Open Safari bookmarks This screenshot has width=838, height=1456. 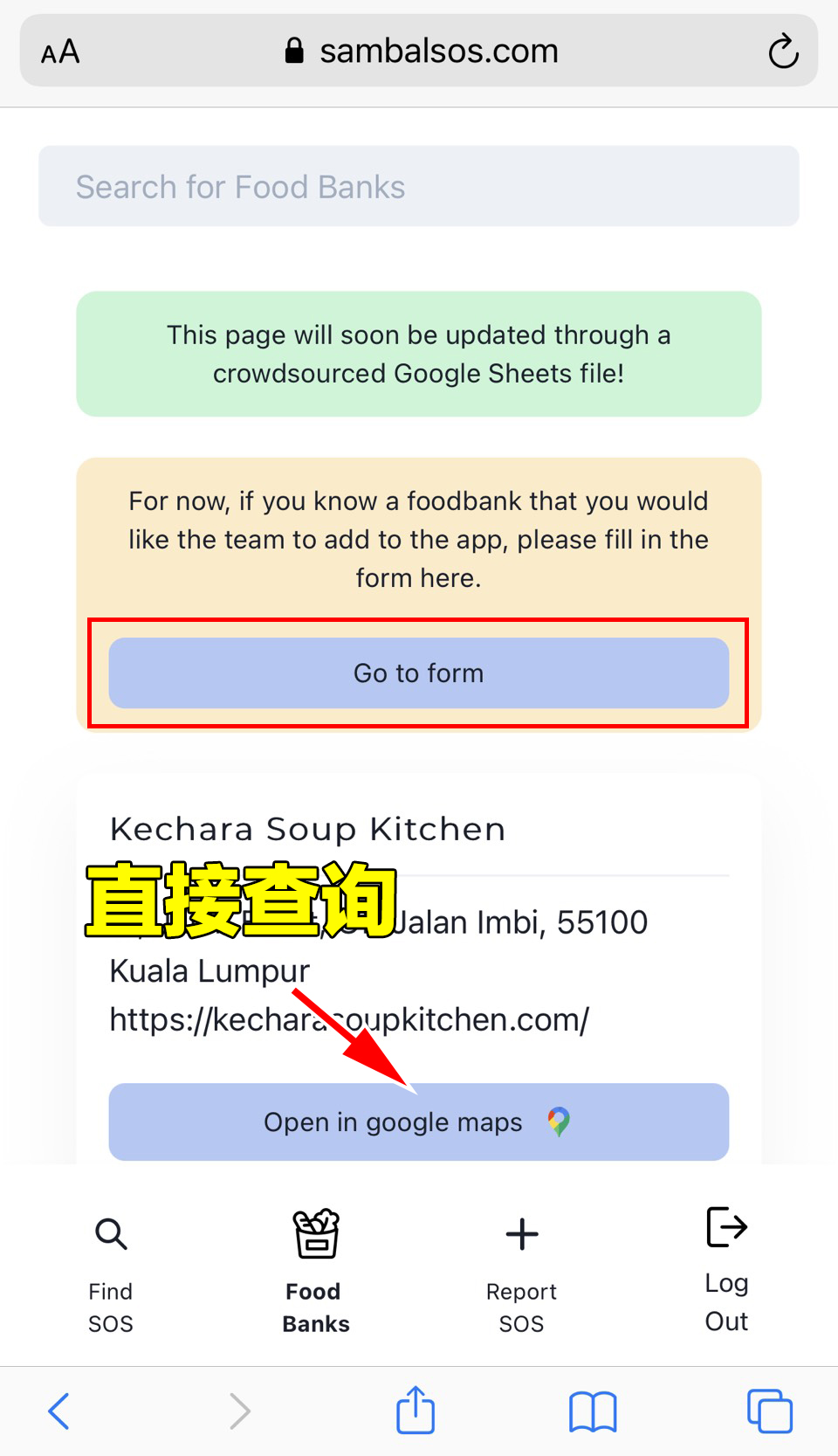tap(593, 1411)
